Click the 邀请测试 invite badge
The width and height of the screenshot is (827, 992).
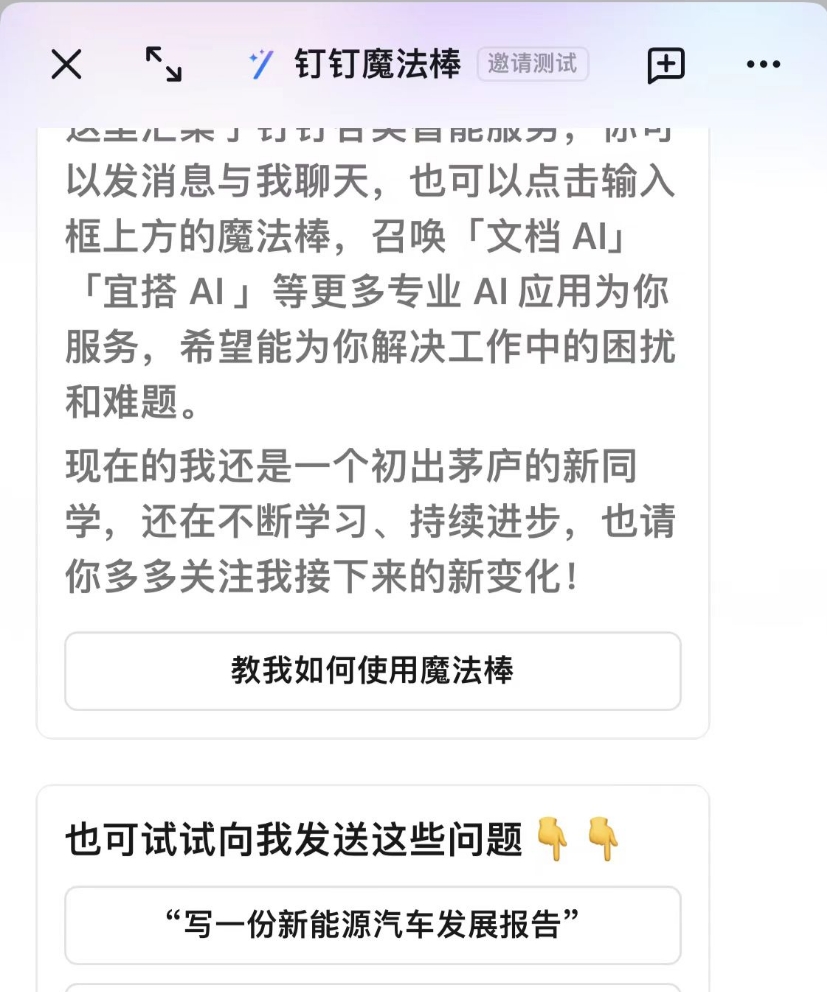click(534, 63)
